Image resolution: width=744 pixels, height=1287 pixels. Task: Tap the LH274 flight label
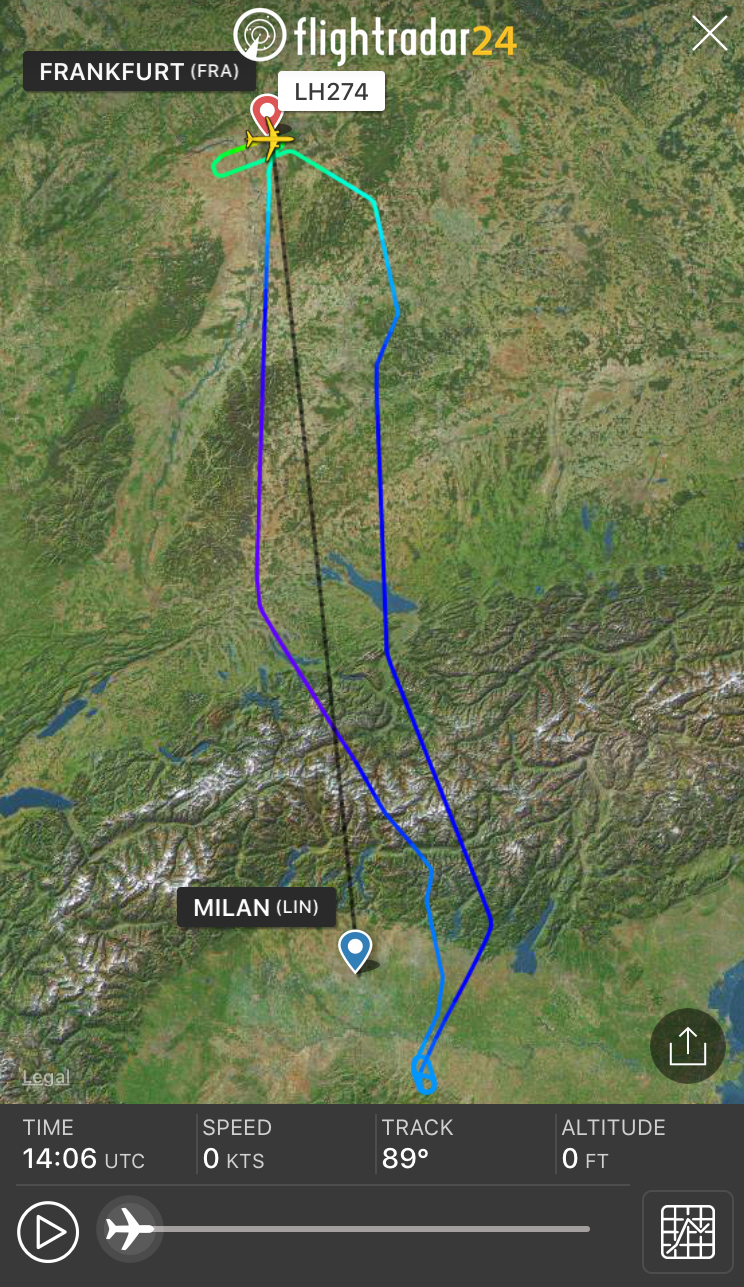point(331,93)
